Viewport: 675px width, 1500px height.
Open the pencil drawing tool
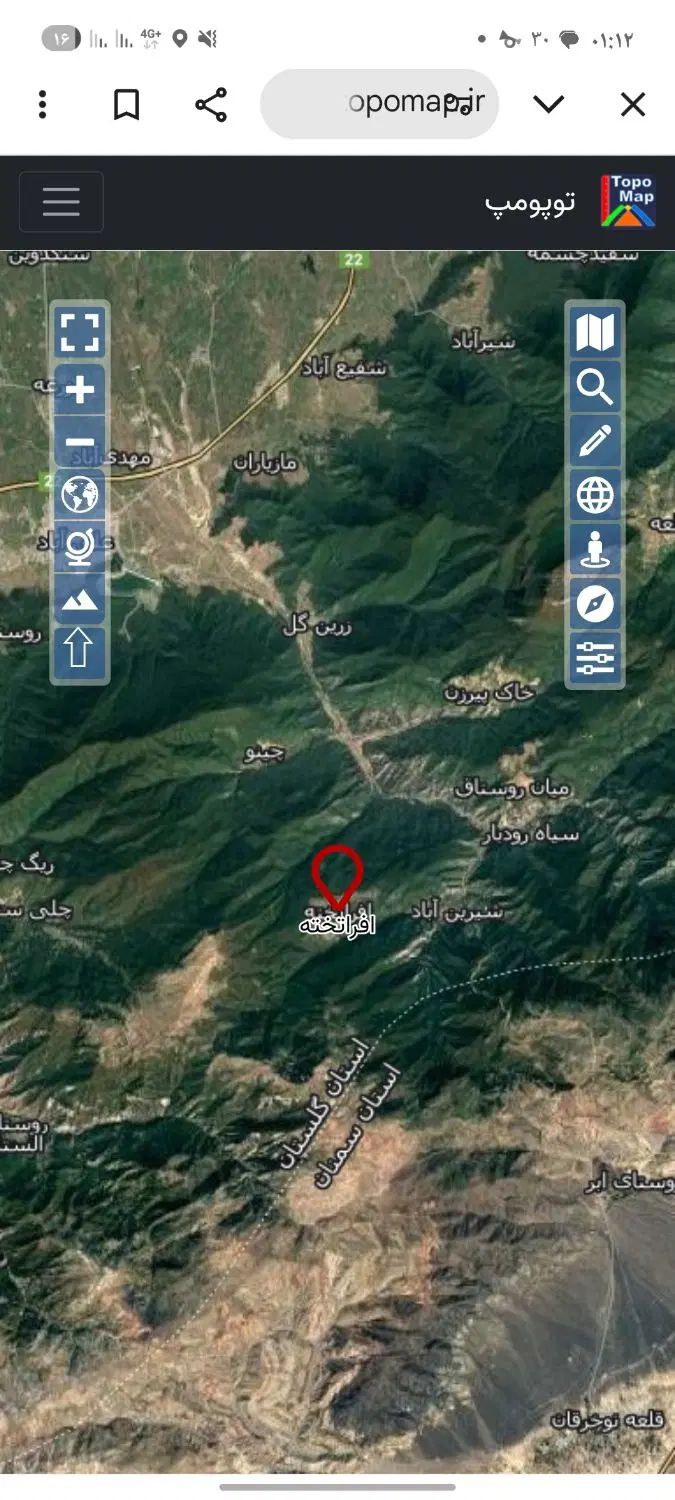(595, 440)
